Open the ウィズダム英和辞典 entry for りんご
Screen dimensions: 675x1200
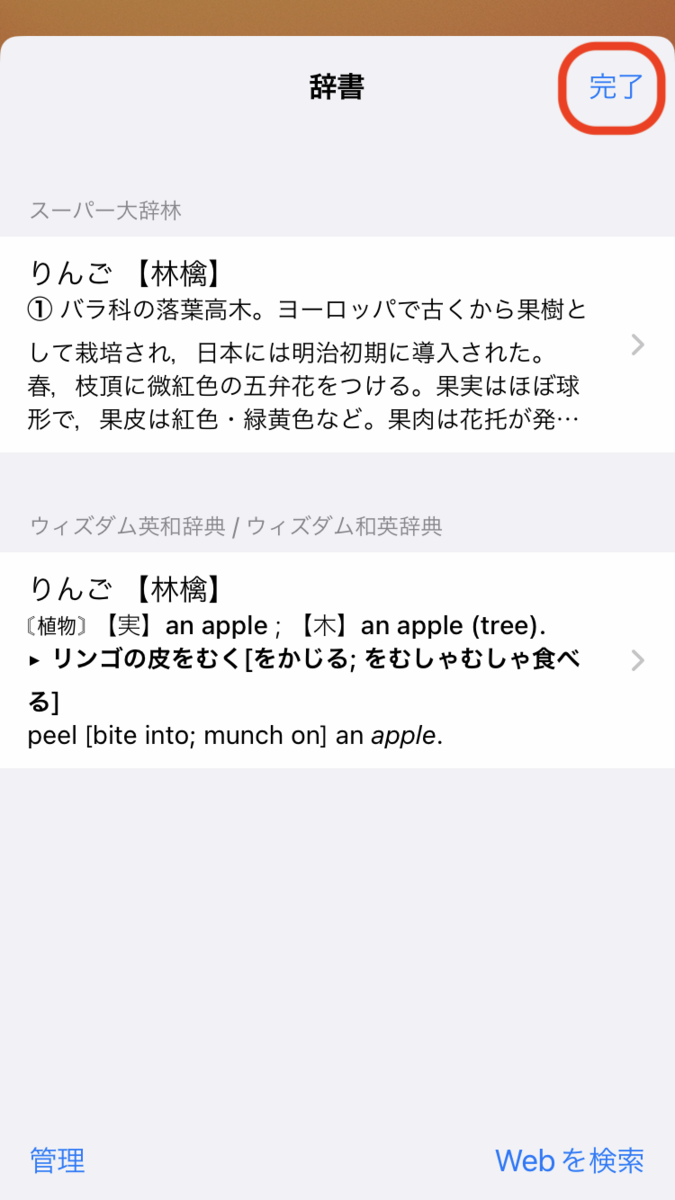[x=337, y=660]
